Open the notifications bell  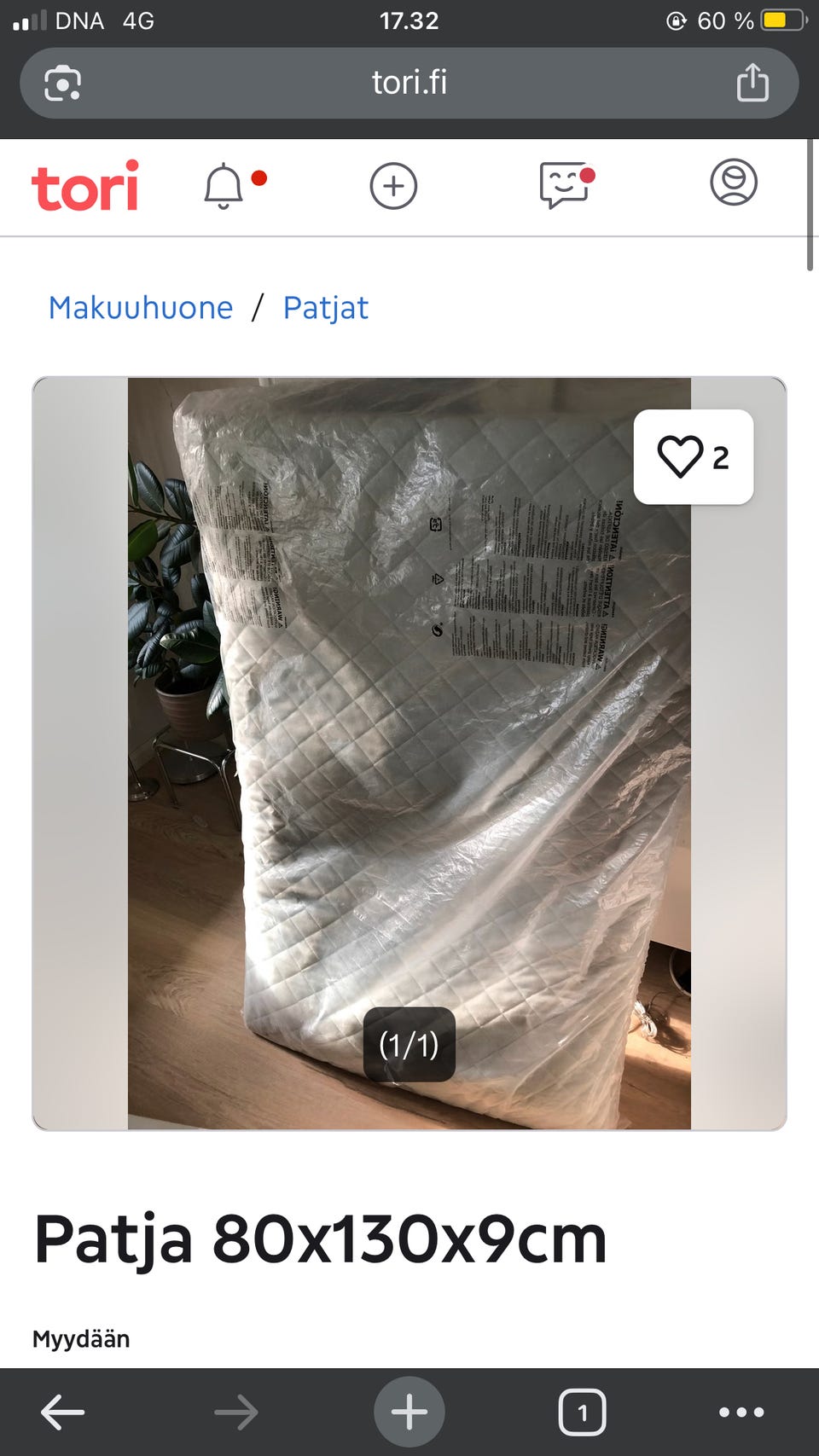224,185
